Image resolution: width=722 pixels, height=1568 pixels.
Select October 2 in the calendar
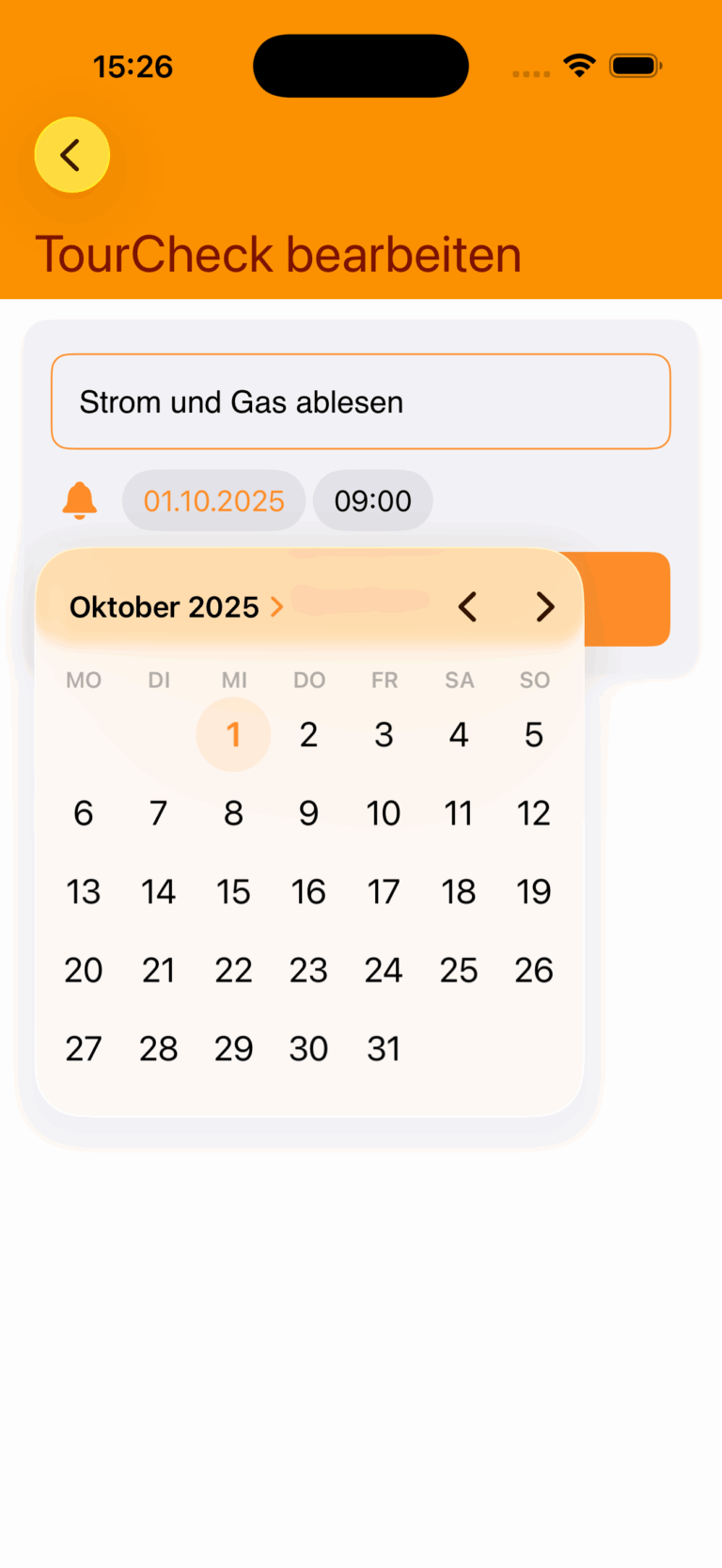tap(308, 735)
